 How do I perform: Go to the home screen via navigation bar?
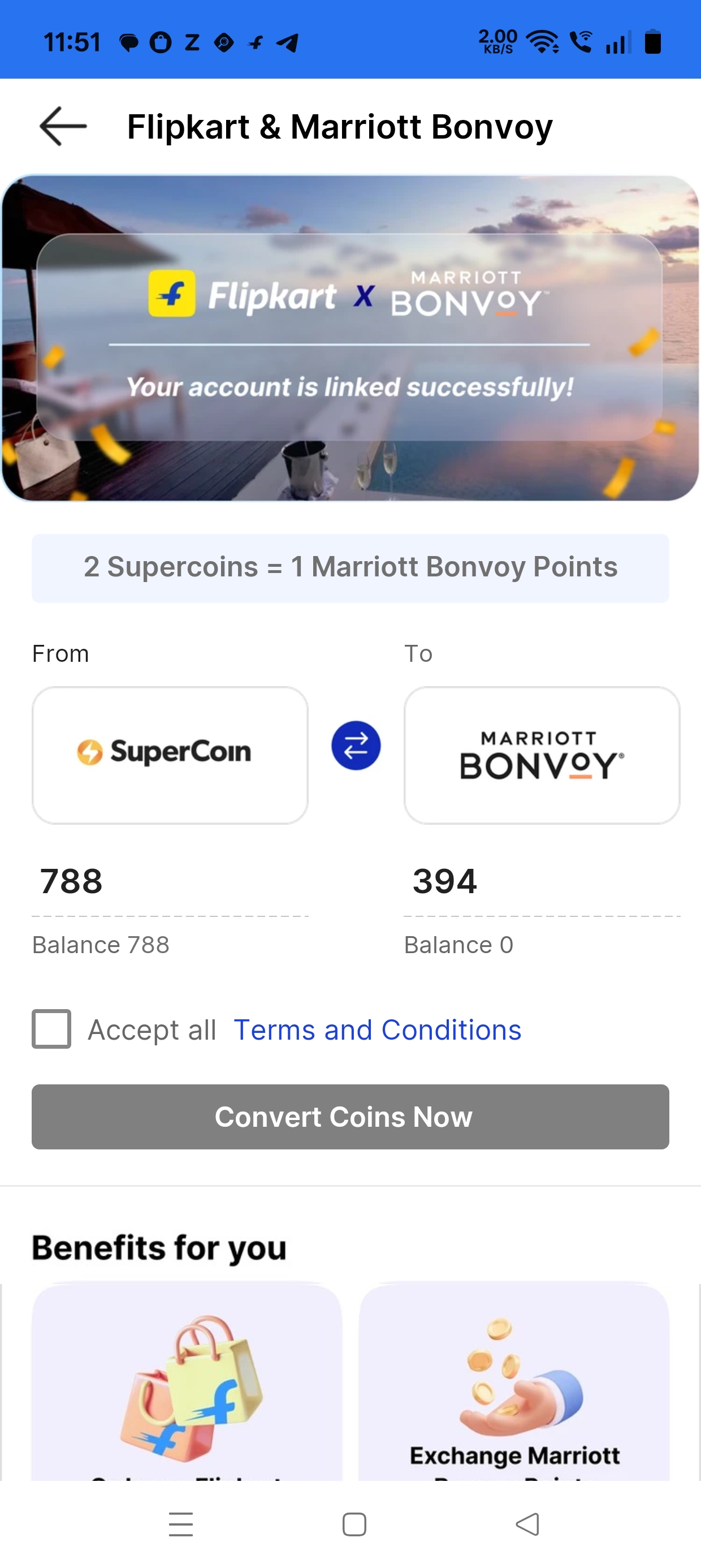tap(354, 1524)
